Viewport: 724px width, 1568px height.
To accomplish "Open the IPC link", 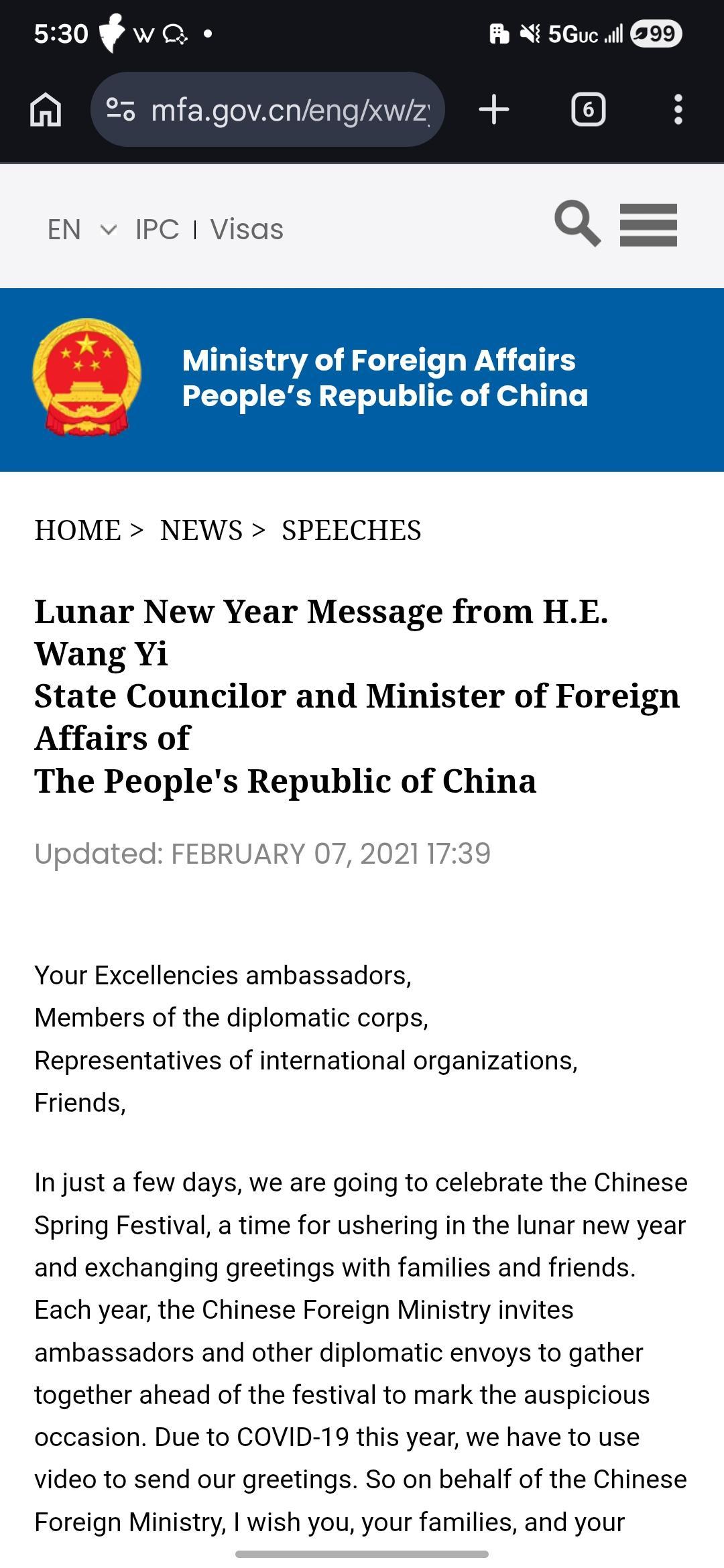I will pos(157,230).
